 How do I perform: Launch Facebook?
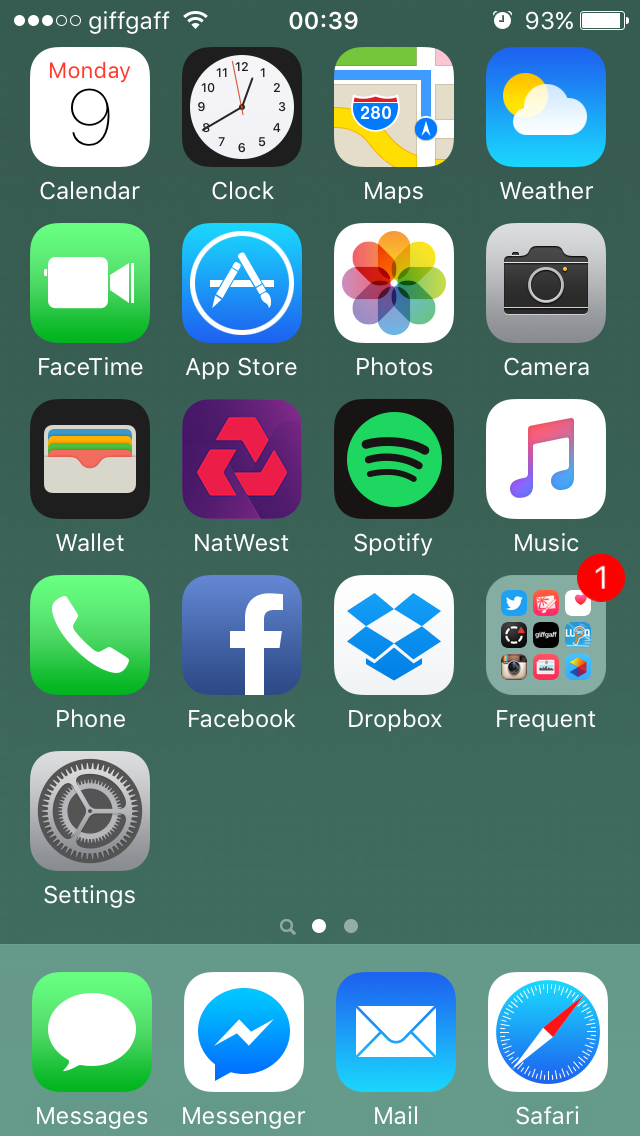(241, 635)
